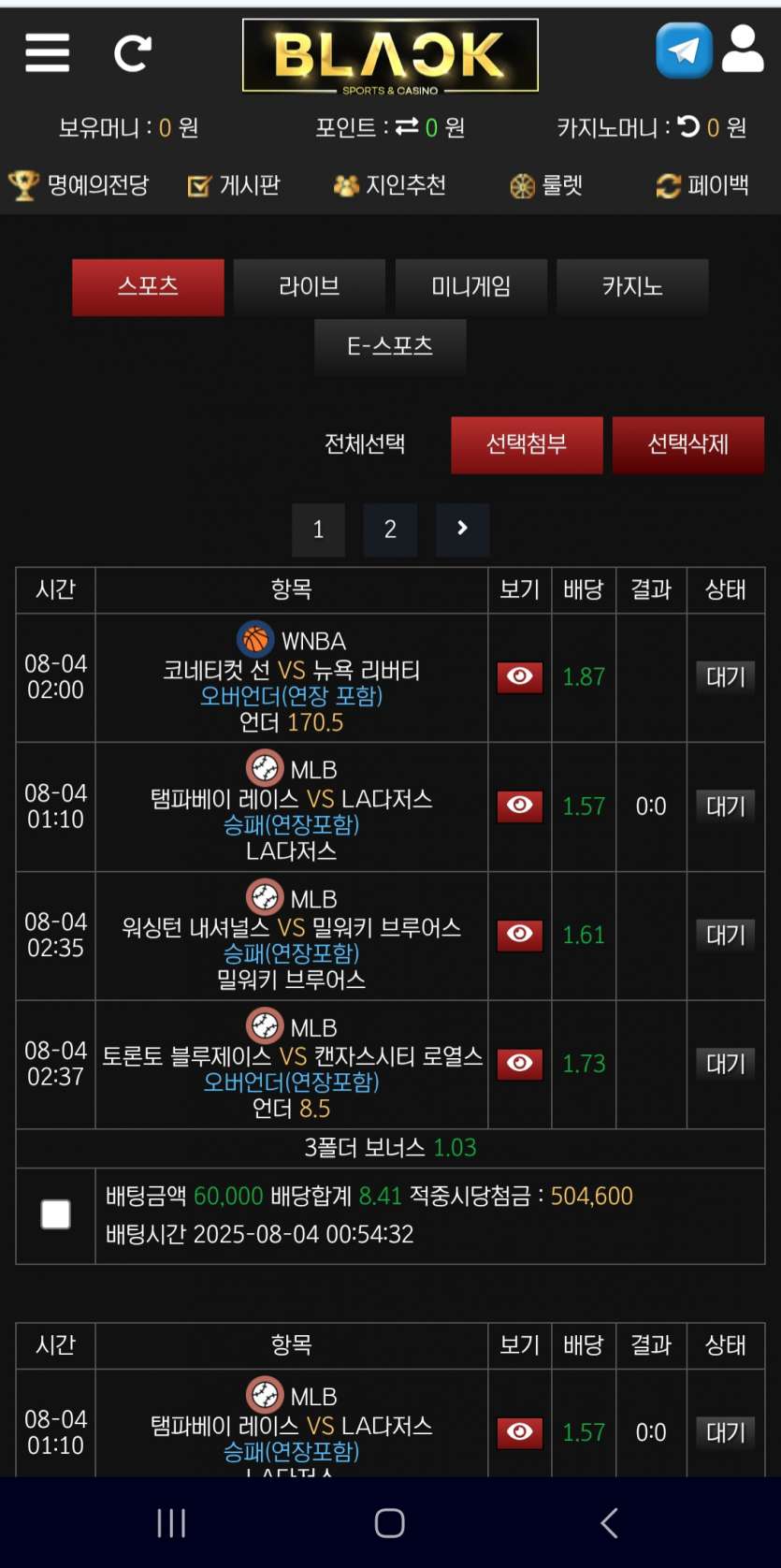Select all bets with 전체선택
The image size is (781, 1568).
coord(365,444)
